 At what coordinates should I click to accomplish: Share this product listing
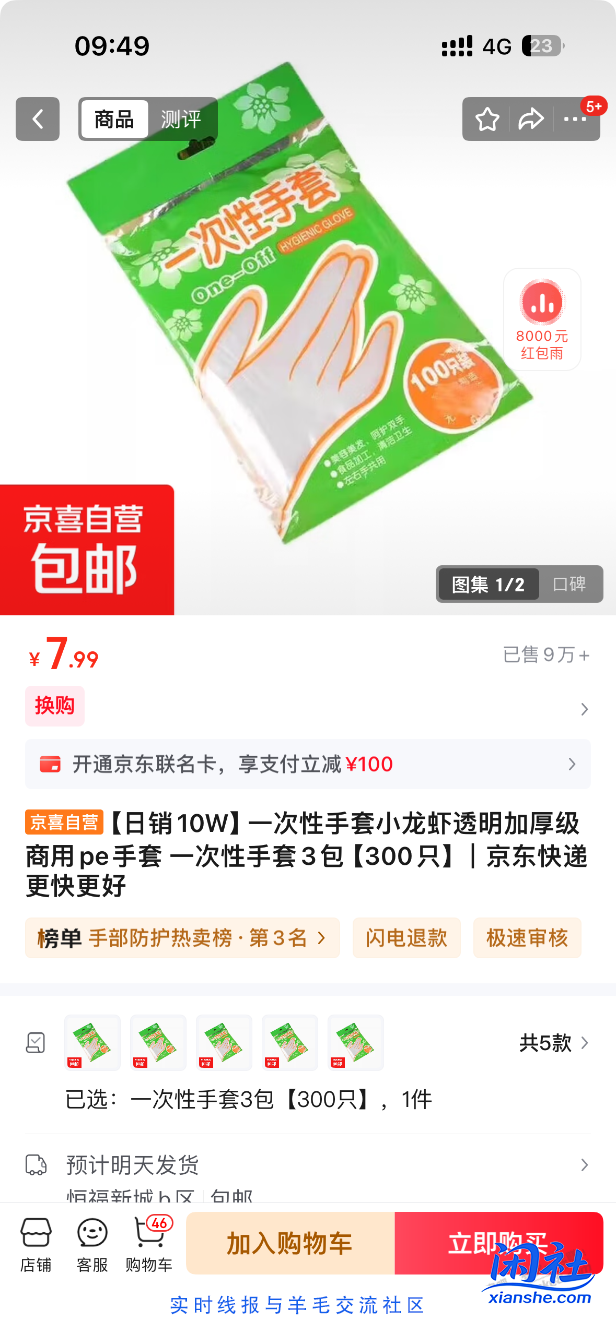coord(530,120)
